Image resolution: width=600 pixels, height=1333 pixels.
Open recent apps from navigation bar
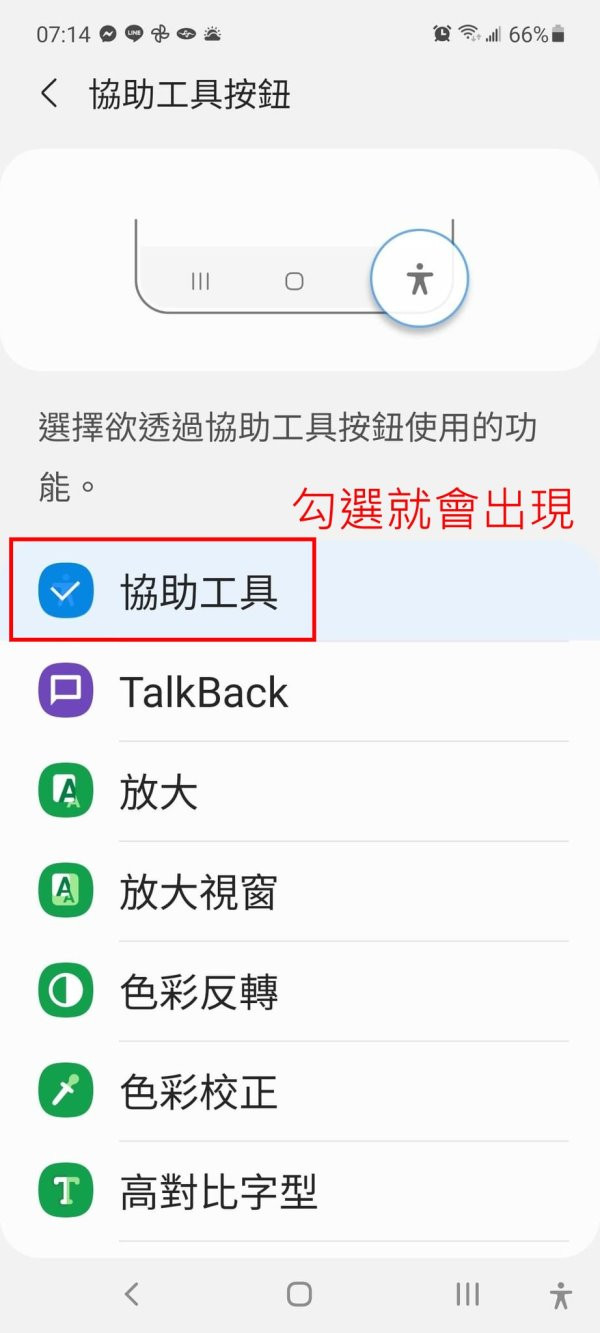tap(467, 1295)
